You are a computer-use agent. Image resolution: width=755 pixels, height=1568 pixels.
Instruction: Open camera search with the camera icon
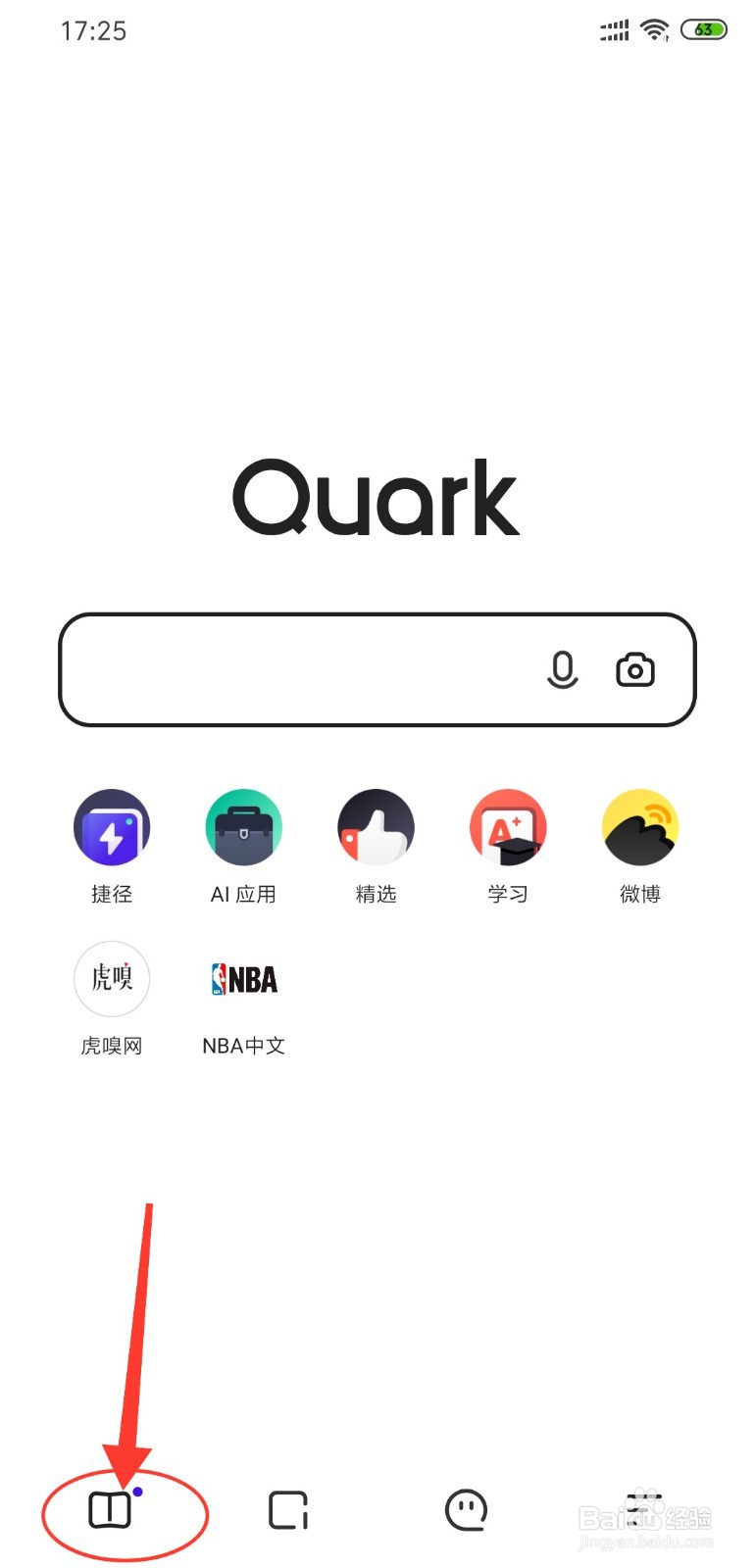(635, 669)
